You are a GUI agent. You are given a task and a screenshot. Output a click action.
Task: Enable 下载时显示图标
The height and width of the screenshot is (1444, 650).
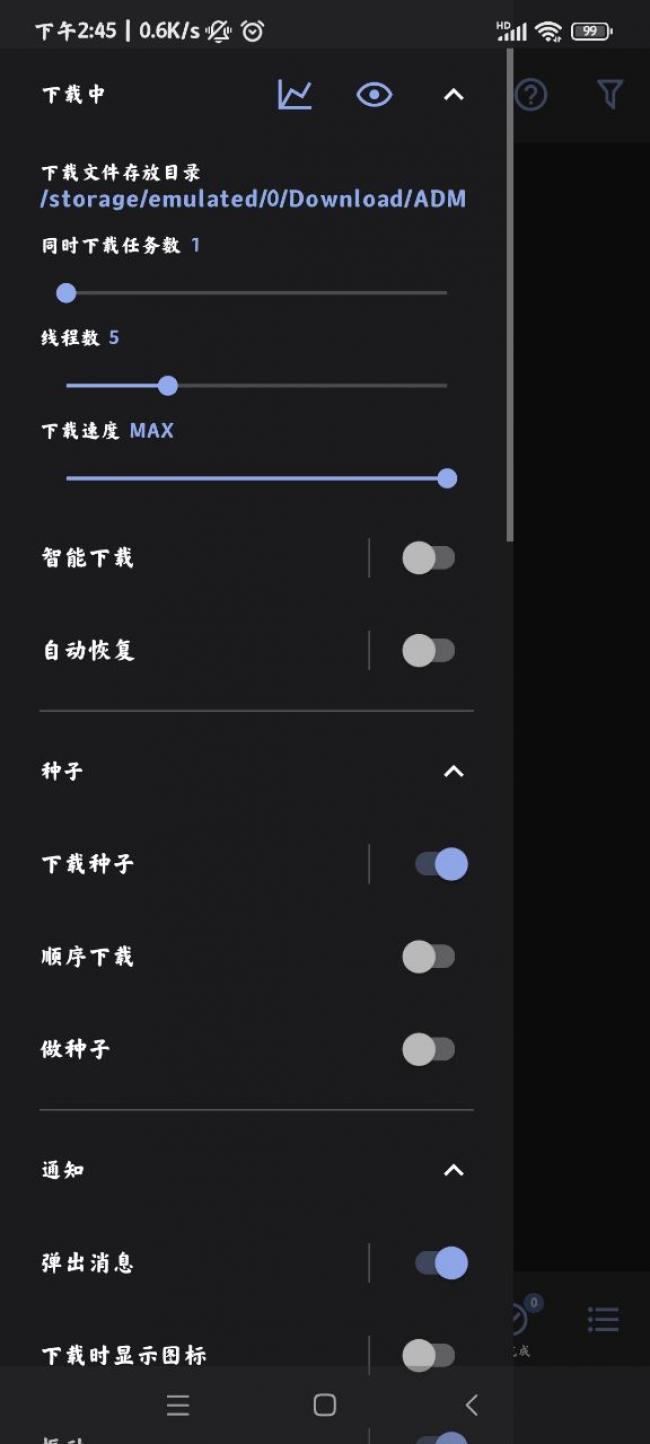(x=429, y=1355)
